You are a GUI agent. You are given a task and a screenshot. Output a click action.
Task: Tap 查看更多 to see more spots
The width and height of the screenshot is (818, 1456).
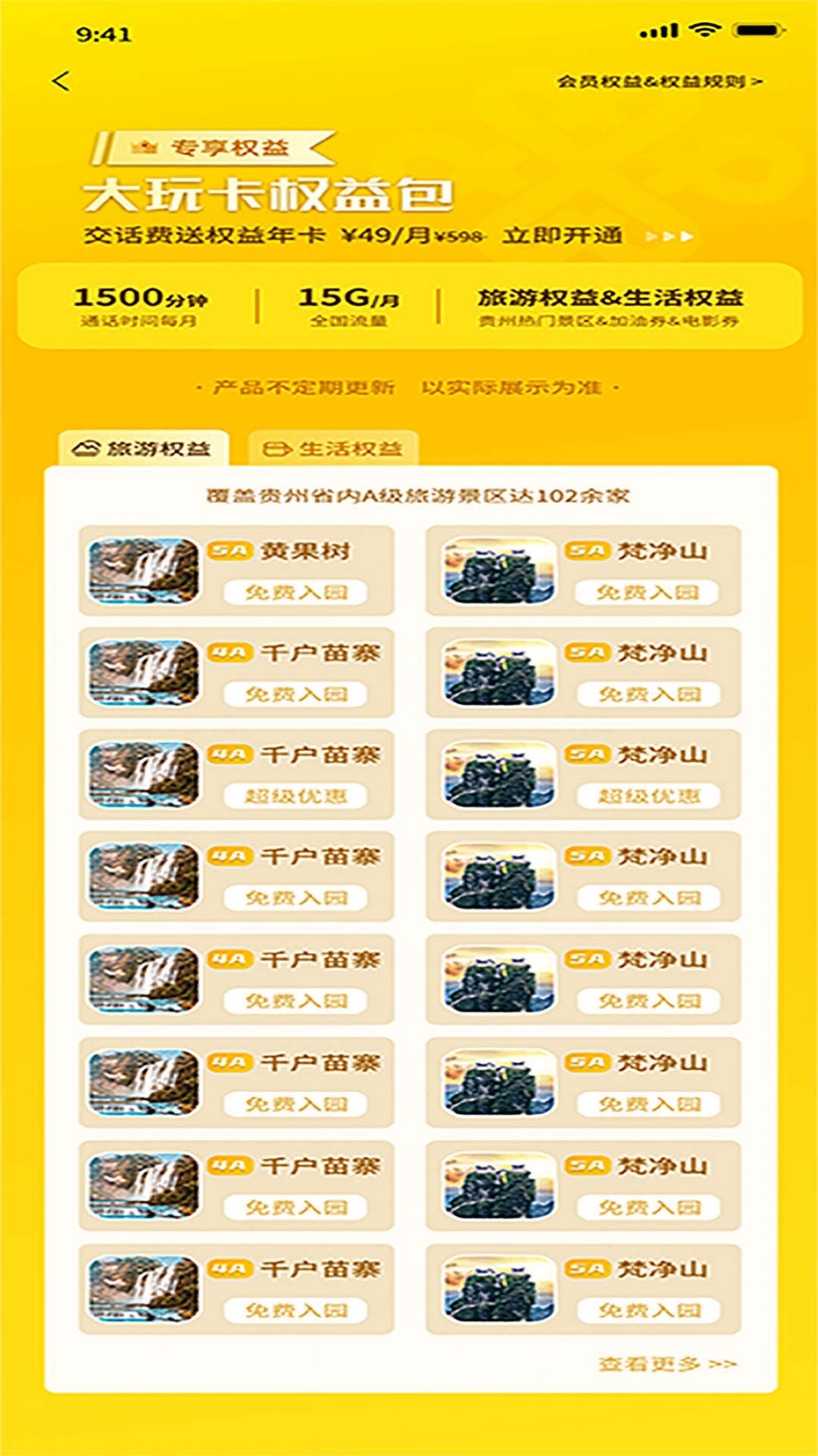pyautogui.click(x=666, y=1364)
